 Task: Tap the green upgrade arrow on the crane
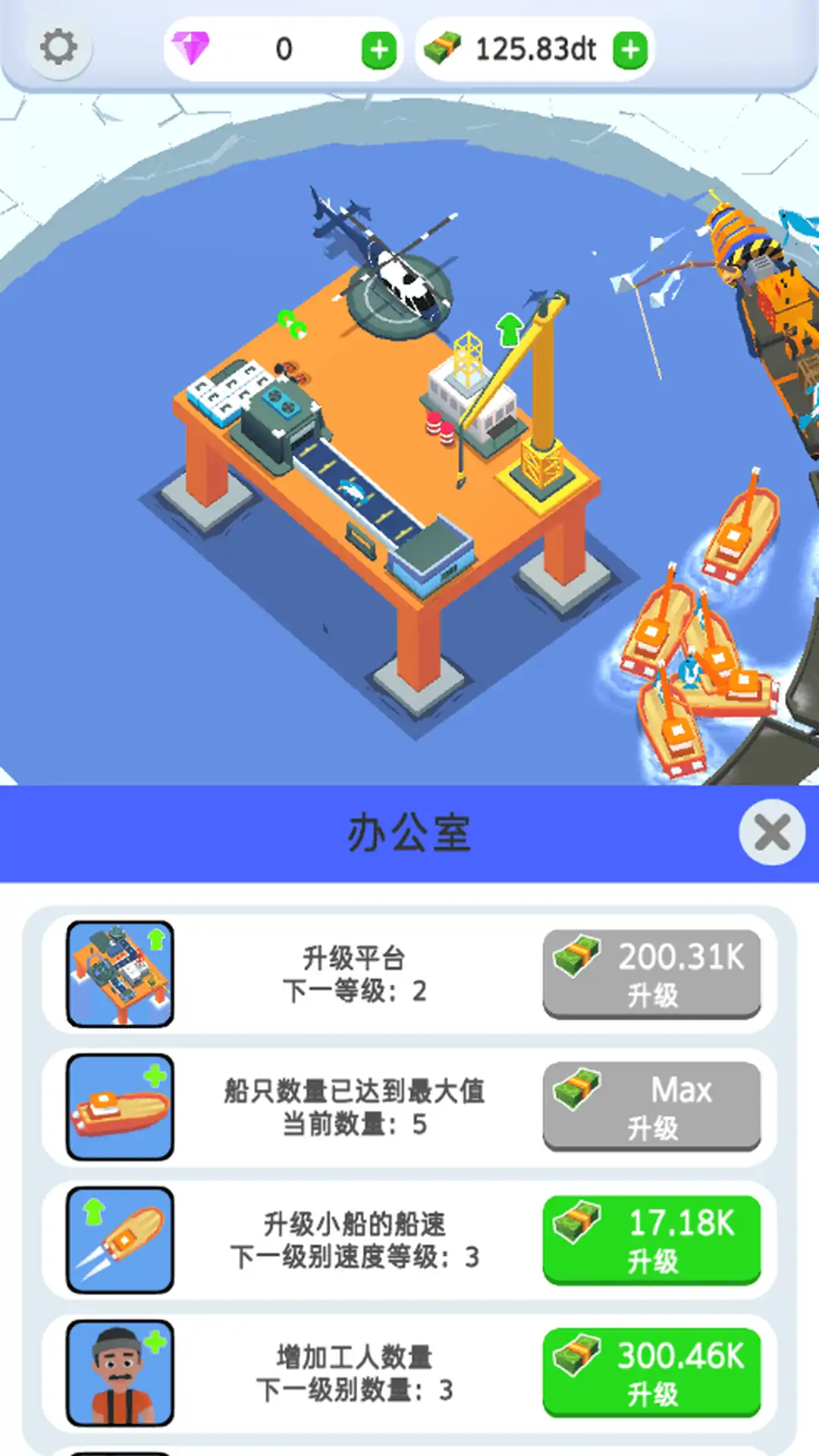(510, 329)
